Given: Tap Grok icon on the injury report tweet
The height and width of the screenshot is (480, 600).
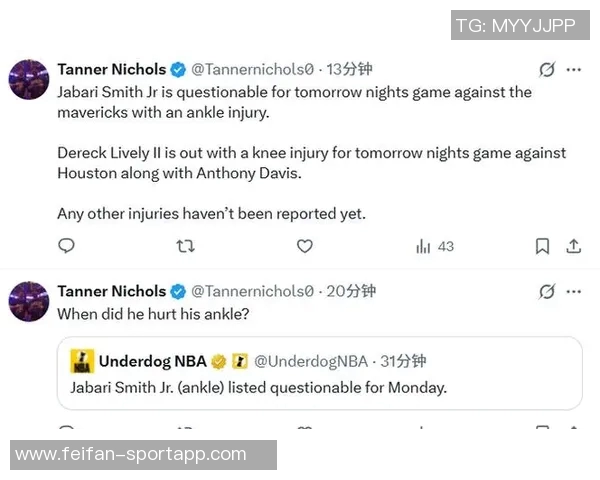Looking at the screenshot, I should [546, 70].
